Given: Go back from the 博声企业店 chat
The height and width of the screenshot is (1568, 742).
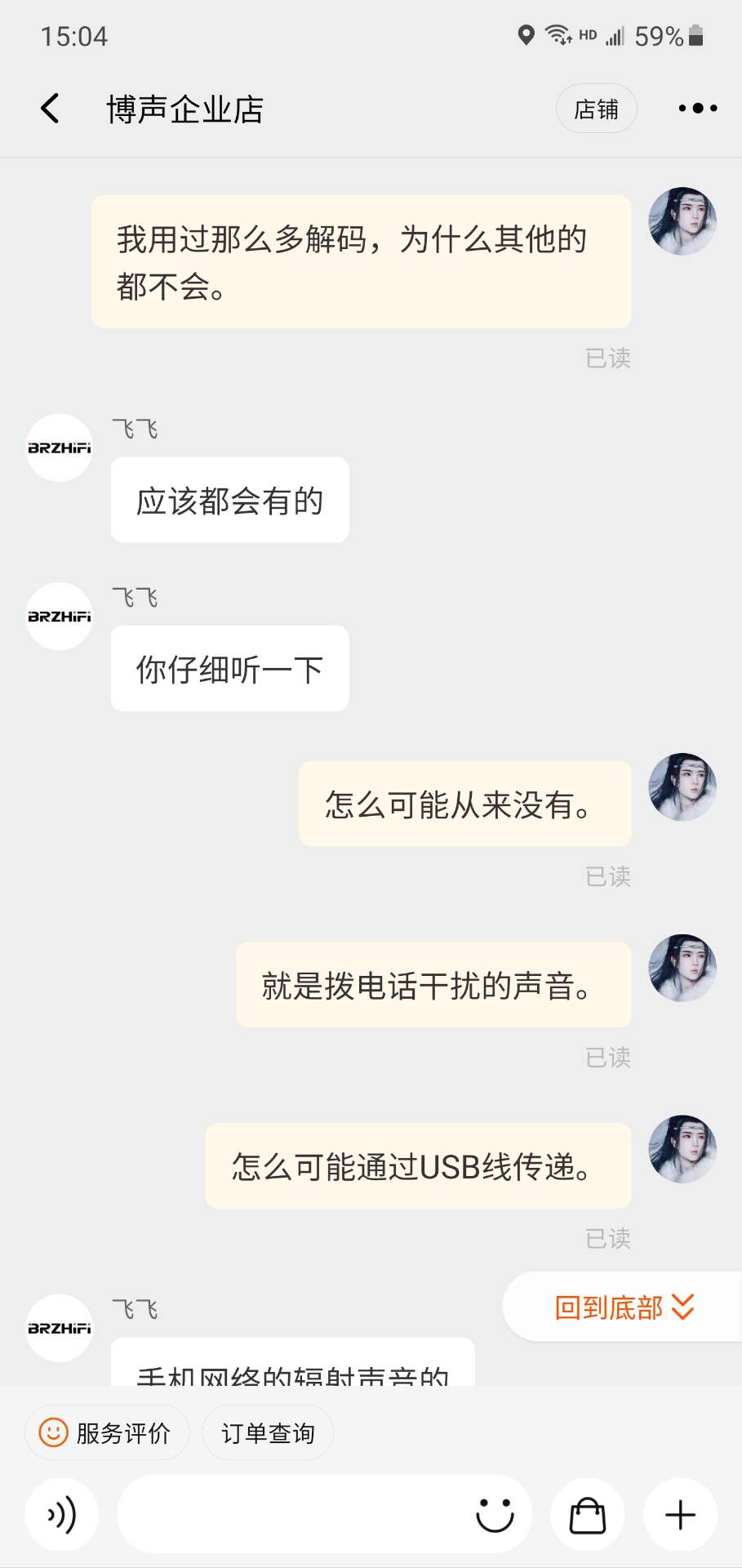Looking at the screenshot, I should [51, 109].
